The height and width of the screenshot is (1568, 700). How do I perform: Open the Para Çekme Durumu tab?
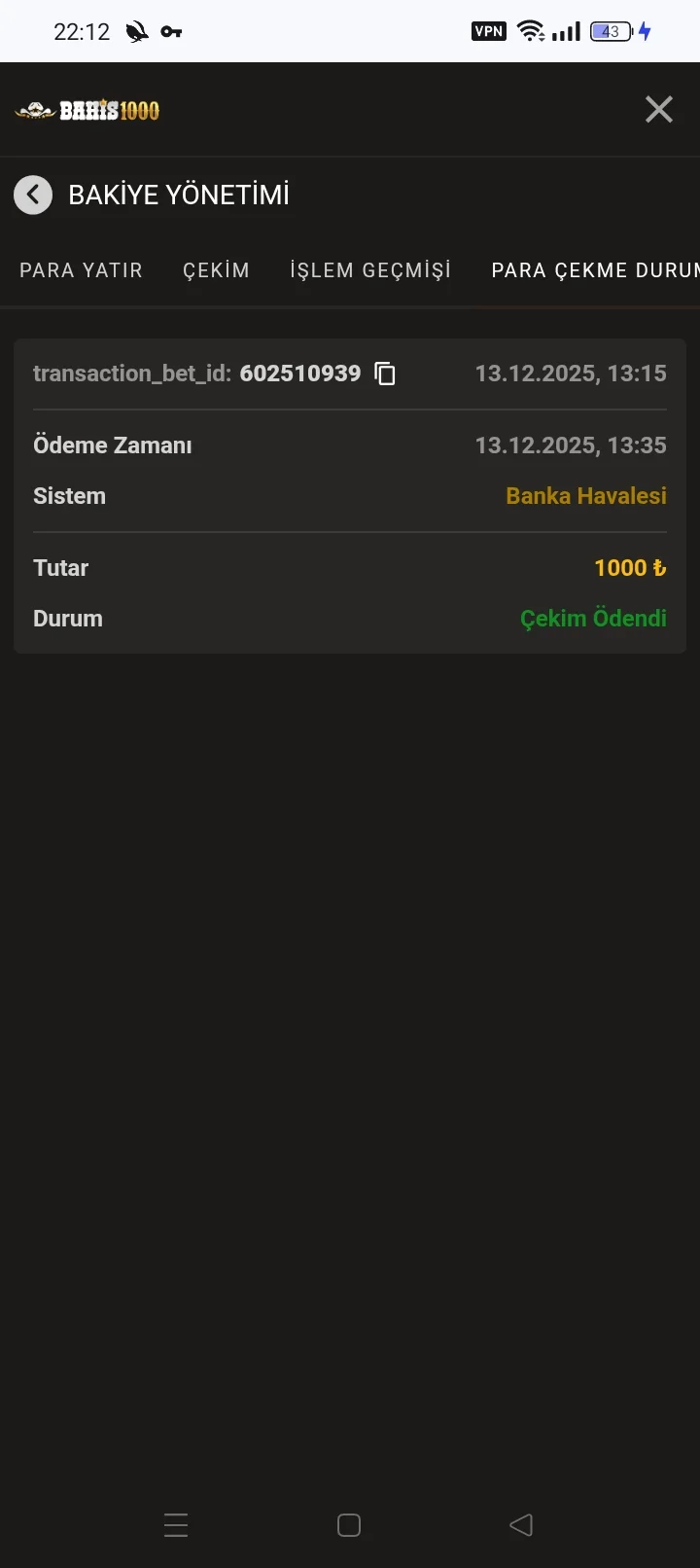click(x=593, y=270)
